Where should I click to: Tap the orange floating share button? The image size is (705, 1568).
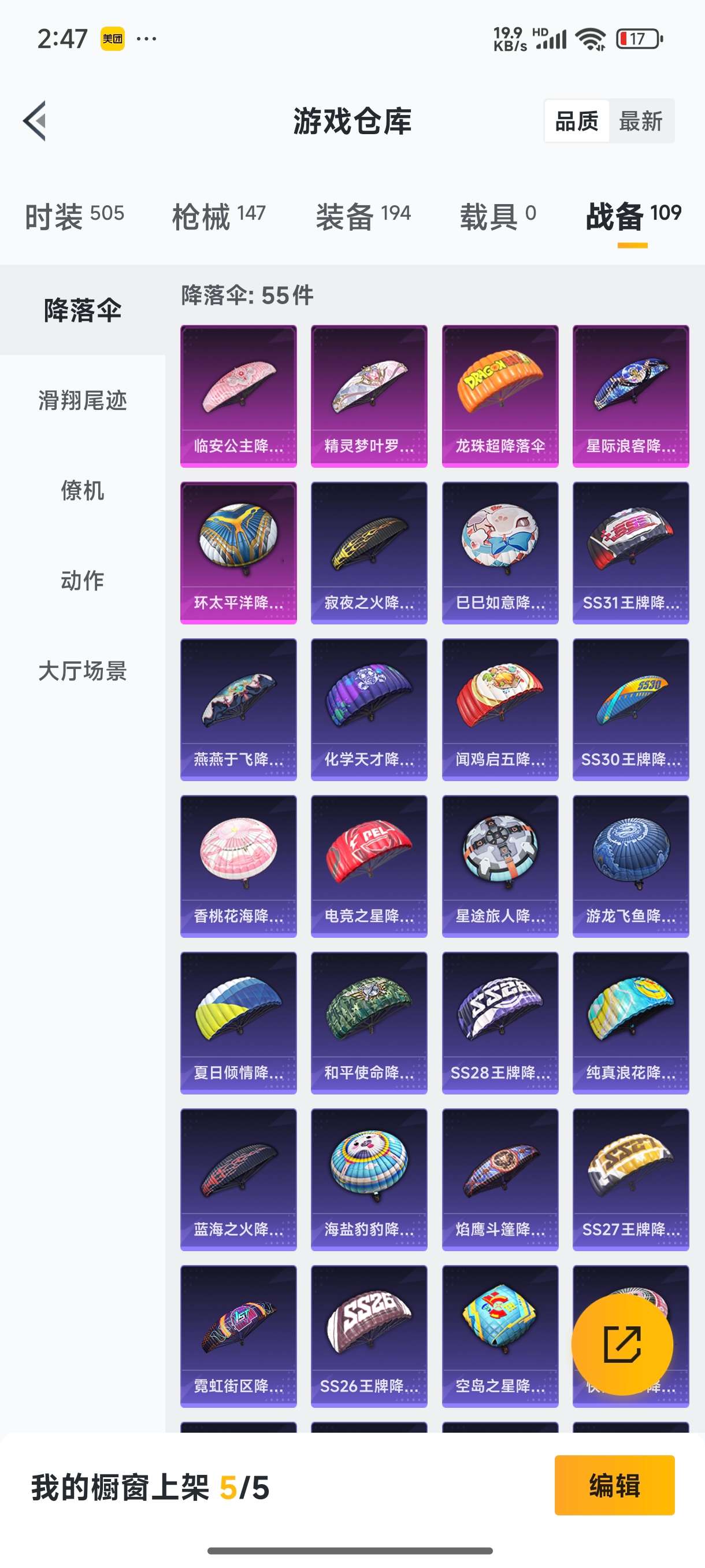point(622,1344)
